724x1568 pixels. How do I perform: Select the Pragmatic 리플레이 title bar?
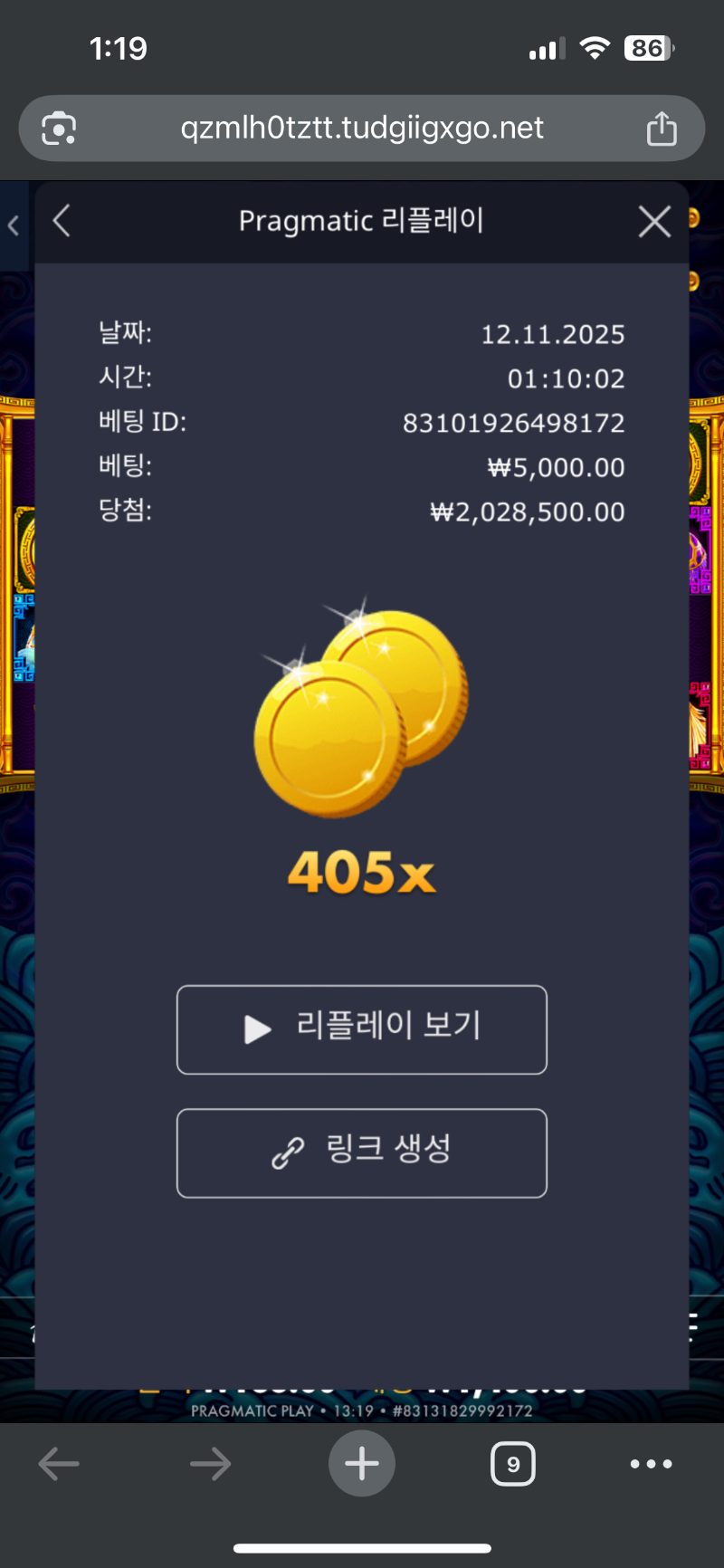pyautogui.click(x=362, y=220)
